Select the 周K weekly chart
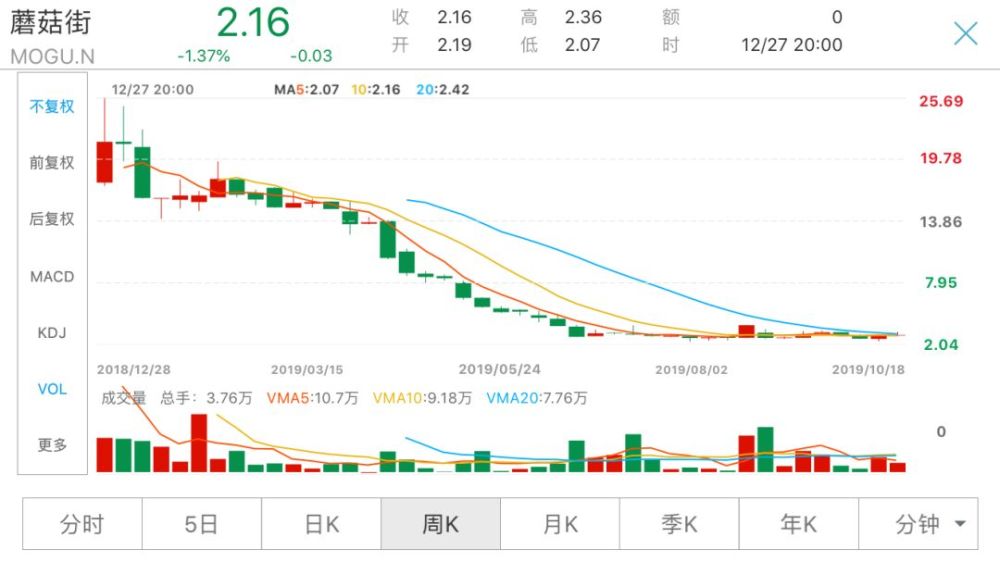This screenshot has height=562, width=1000. (x=441, y=524)
